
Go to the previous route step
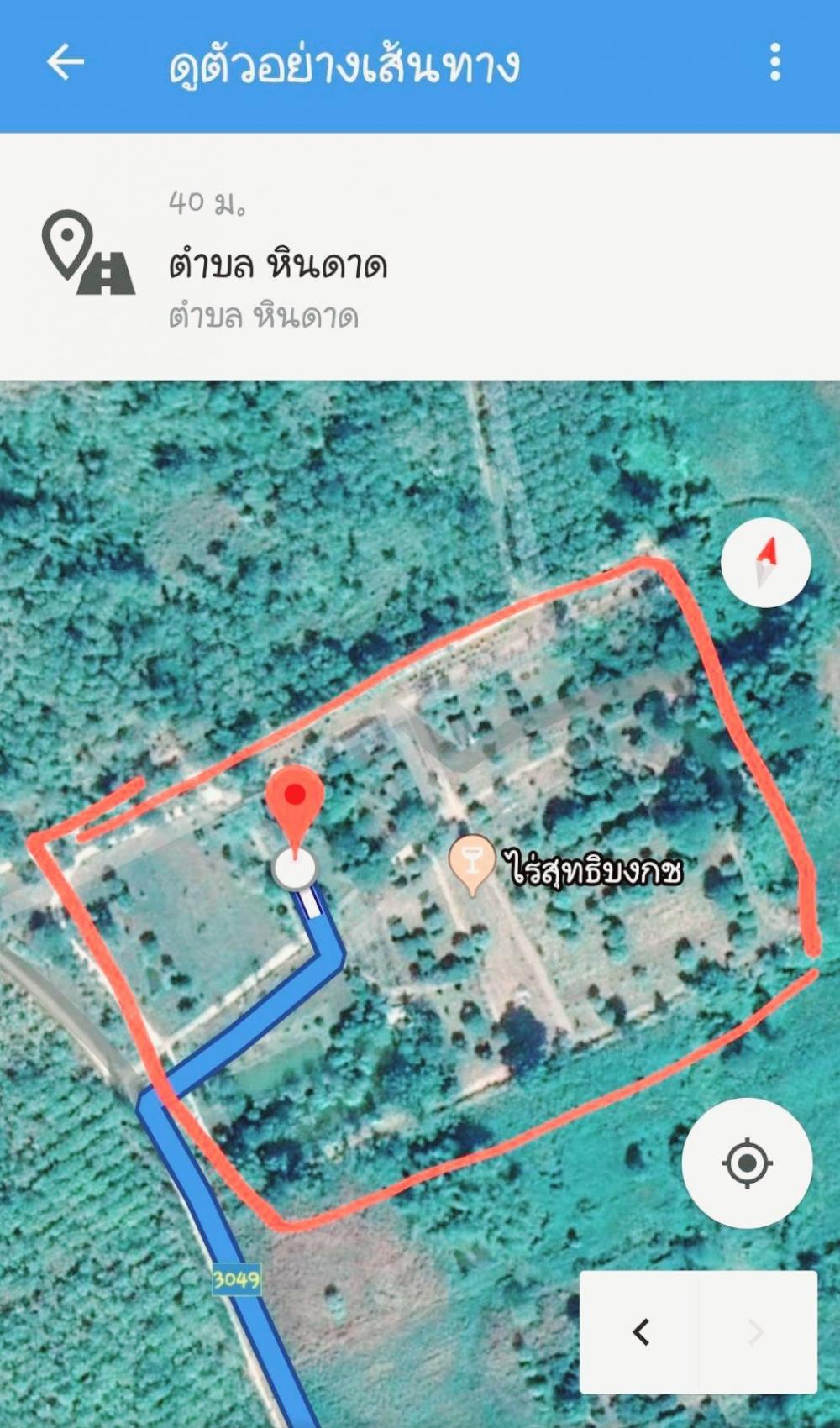(640, 1331)
